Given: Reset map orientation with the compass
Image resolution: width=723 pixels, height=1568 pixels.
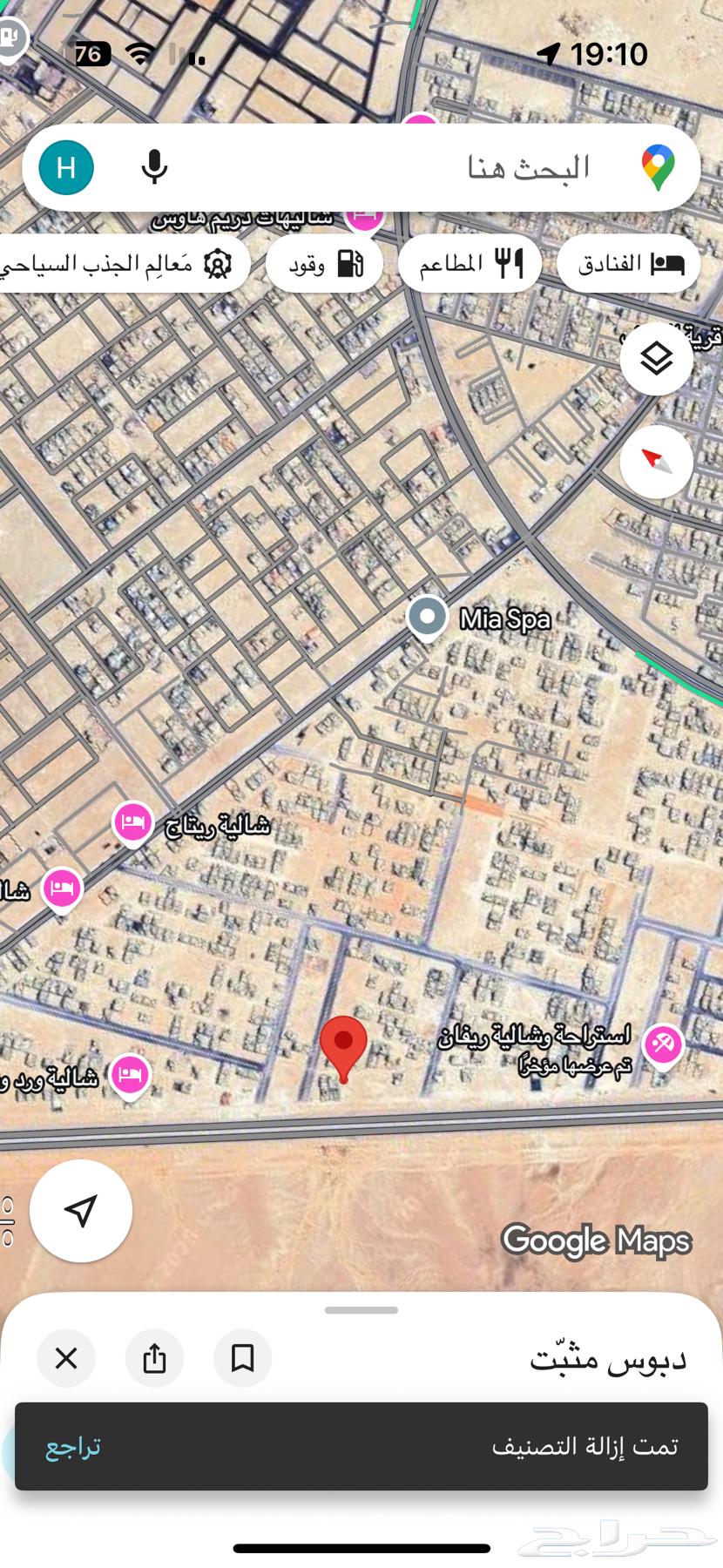Looking at the screenshot, I should coord(656,462).
